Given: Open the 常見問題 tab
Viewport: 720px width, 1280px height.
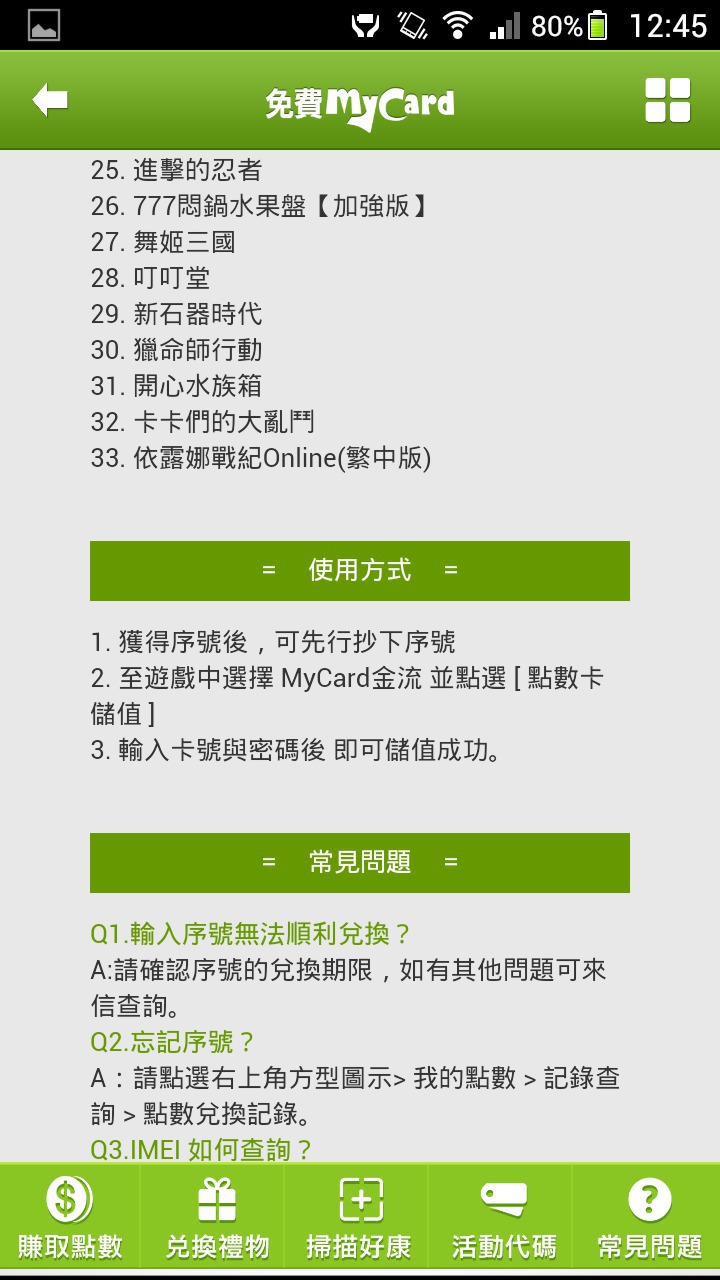Looking at the screenshot, I should click(649, 1219).
